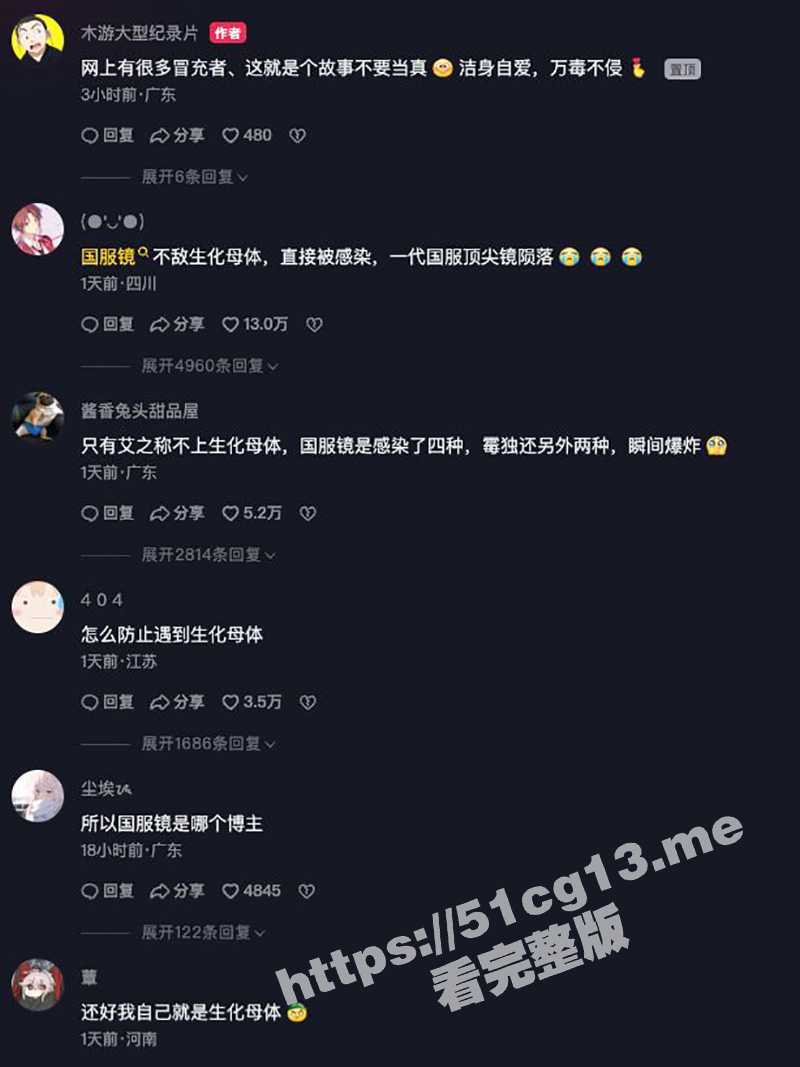The image size is (800, 1067).
Task: Expand the 2814 replies
Action: [x=208, y=554]
